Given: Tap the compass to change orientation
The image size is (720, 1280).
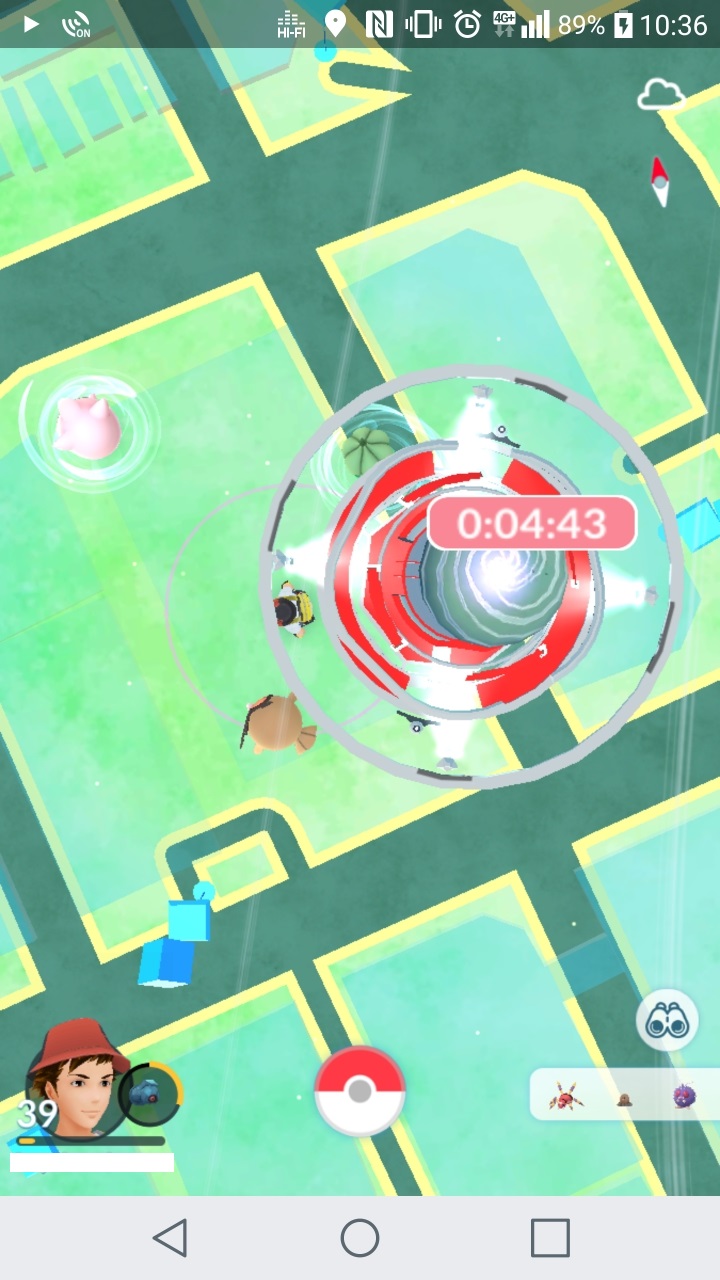Looking at the screenshot, I should point(660,181).
